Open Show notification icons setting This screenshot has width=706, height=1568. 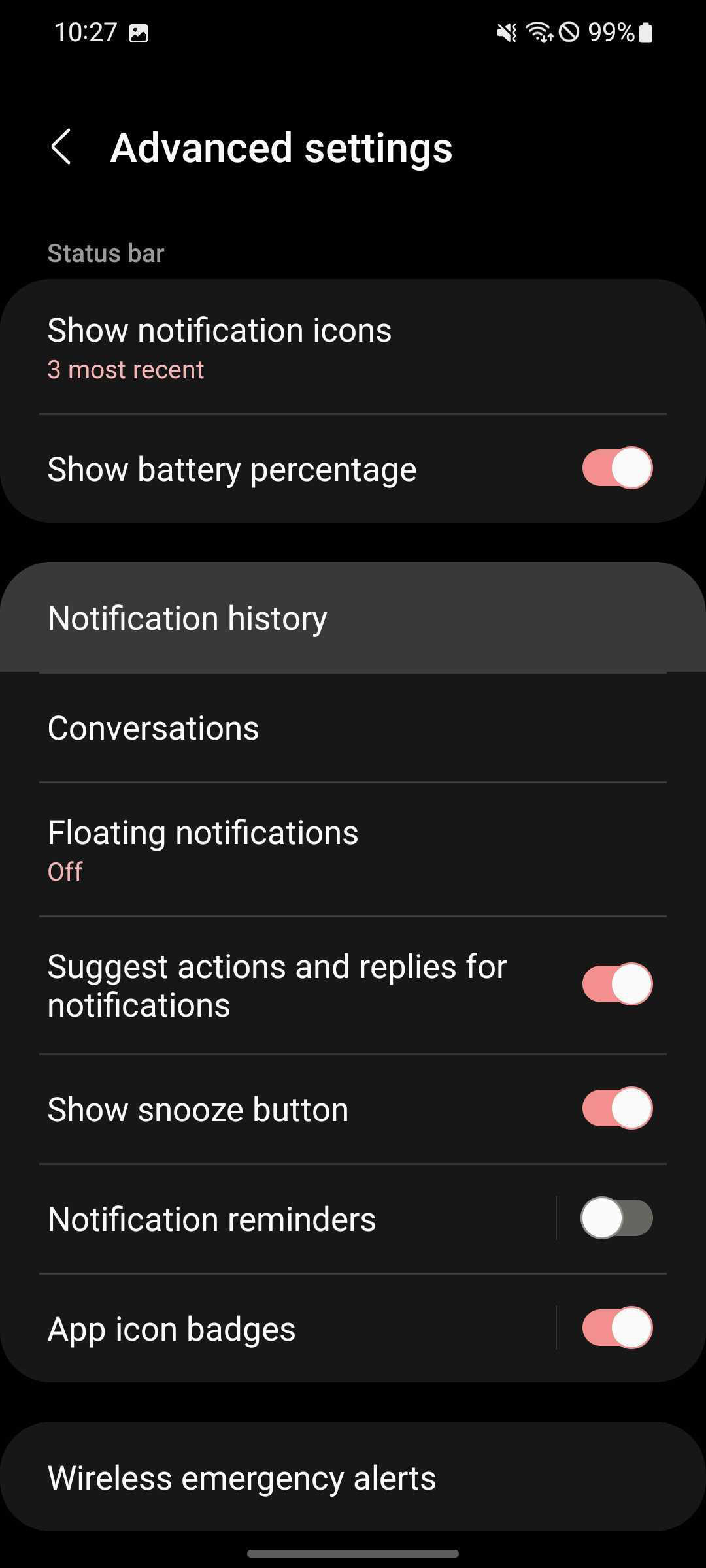point(220,348)
